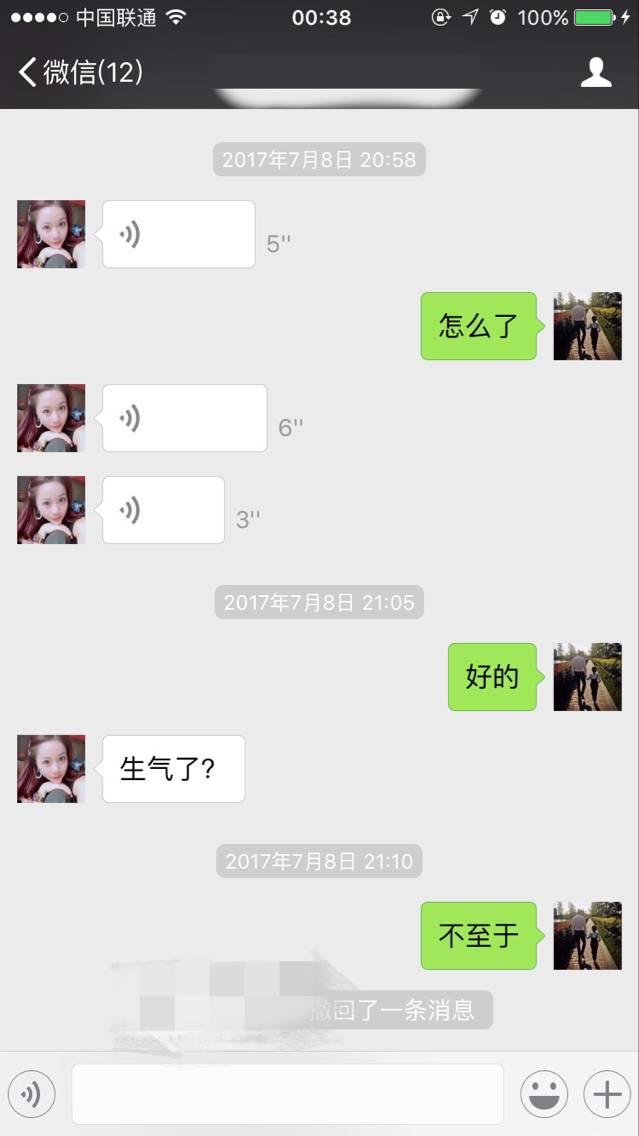Open the plus attachments menu
This screenshot has height=1136, width=639.
(607, 1094)
